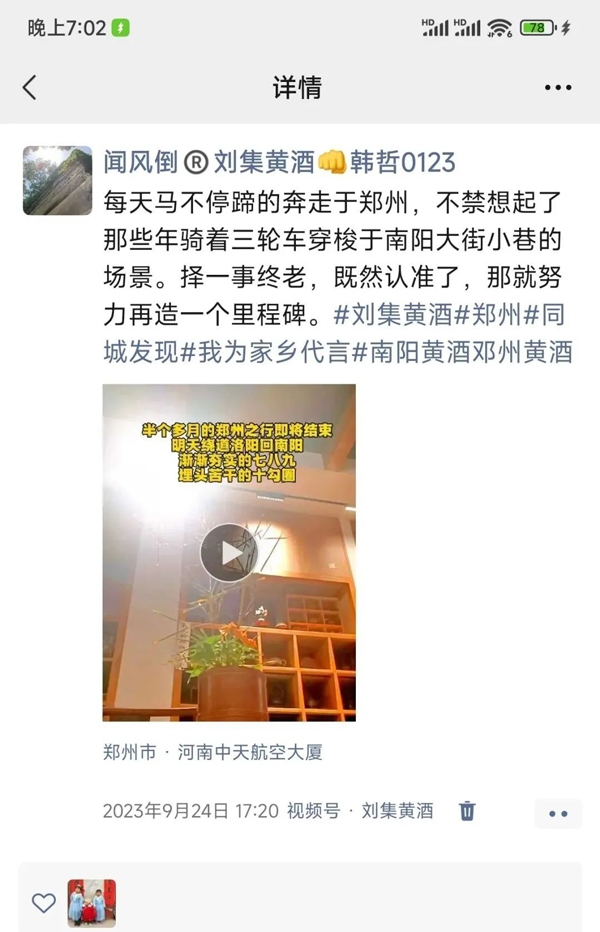This screenshot has height=932, width=600.
Task: Play the video in the post
Action: [x=229, y=552]
